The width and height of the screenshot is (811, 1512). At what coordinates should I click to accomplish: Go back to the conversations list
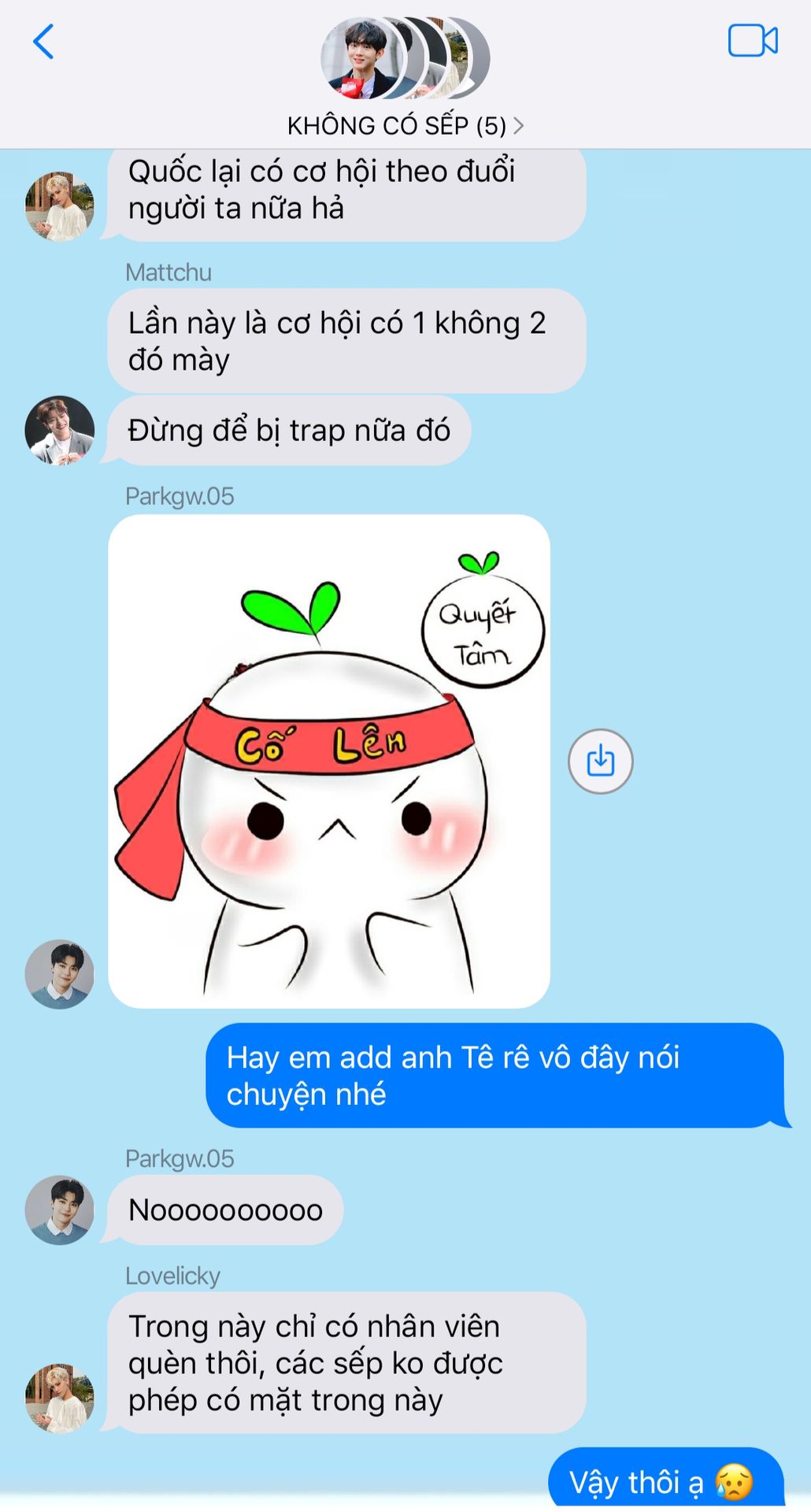(43, 42)
